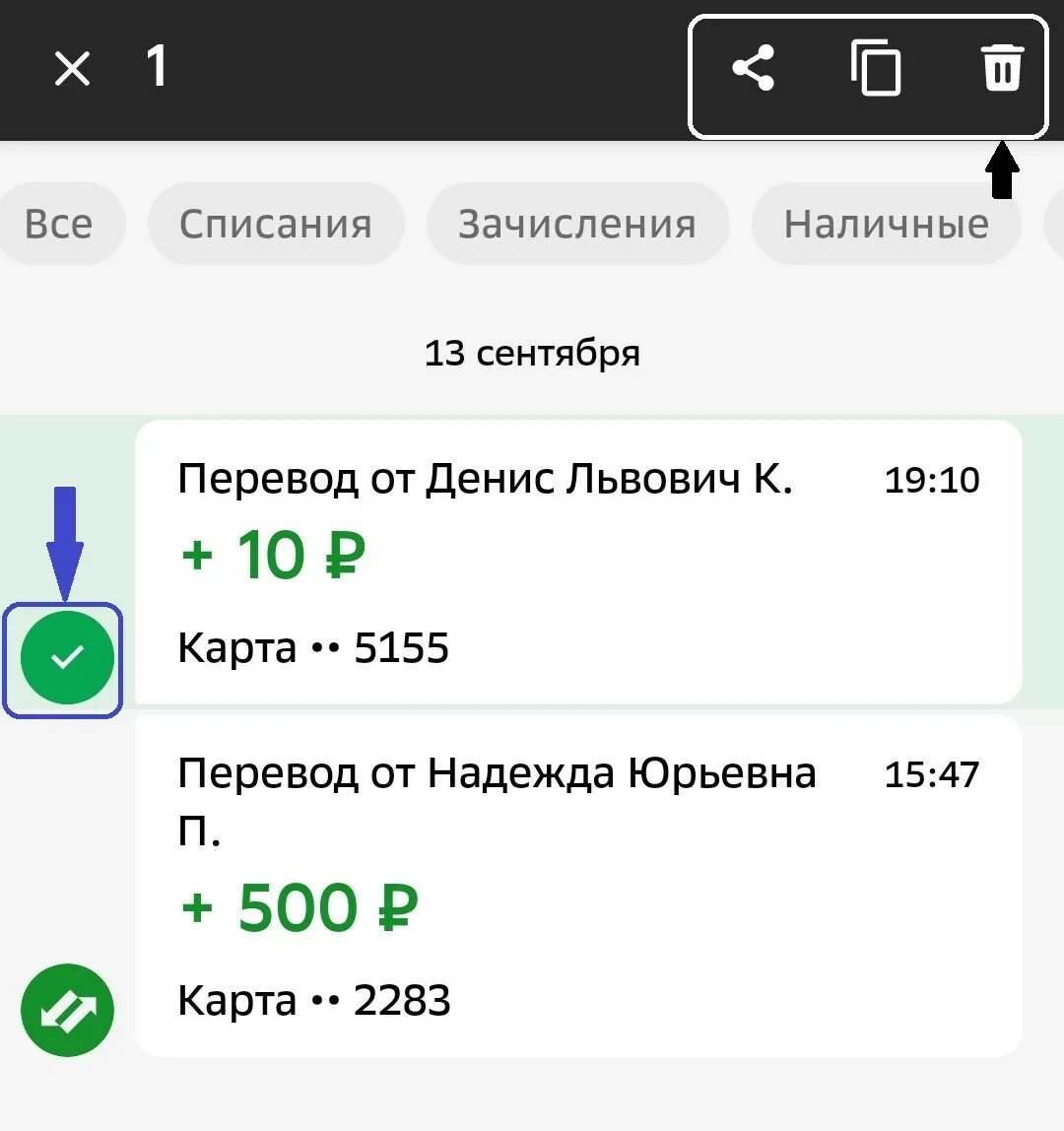
Task: Share the selected transaction
Action: [754, 70]
